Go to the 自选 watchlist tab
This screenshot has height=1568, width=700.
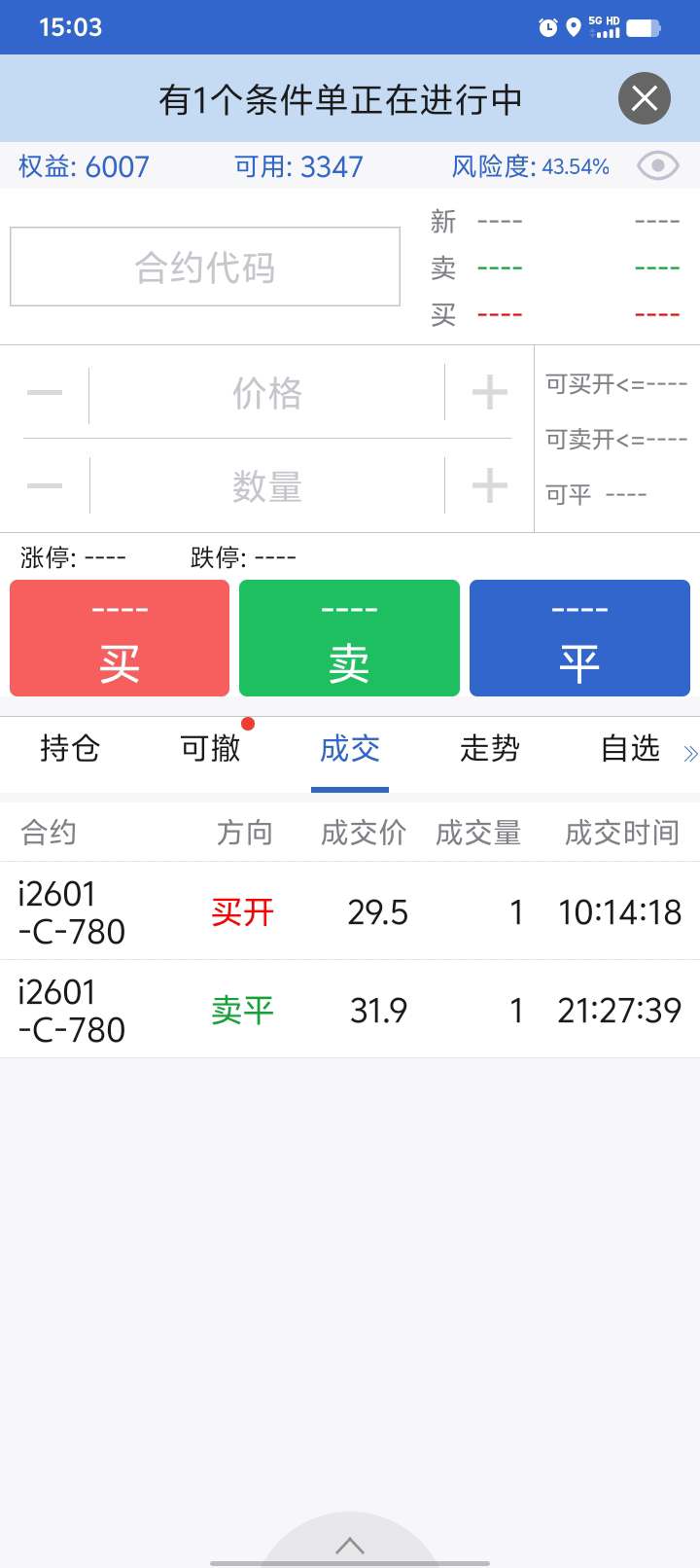tap(630, 749)
